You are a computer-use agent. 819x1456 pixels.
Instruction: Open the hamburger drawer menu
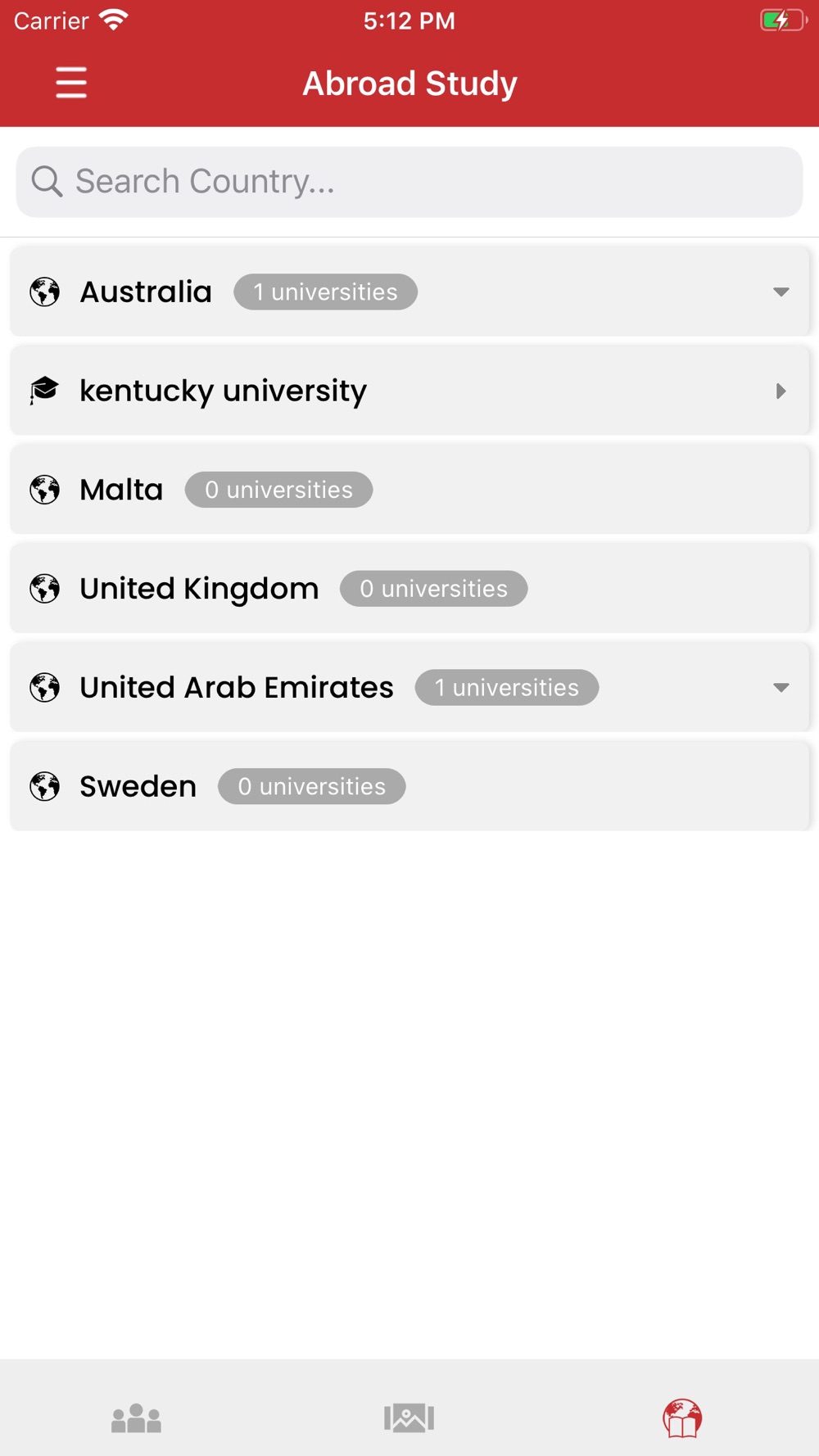71,83
